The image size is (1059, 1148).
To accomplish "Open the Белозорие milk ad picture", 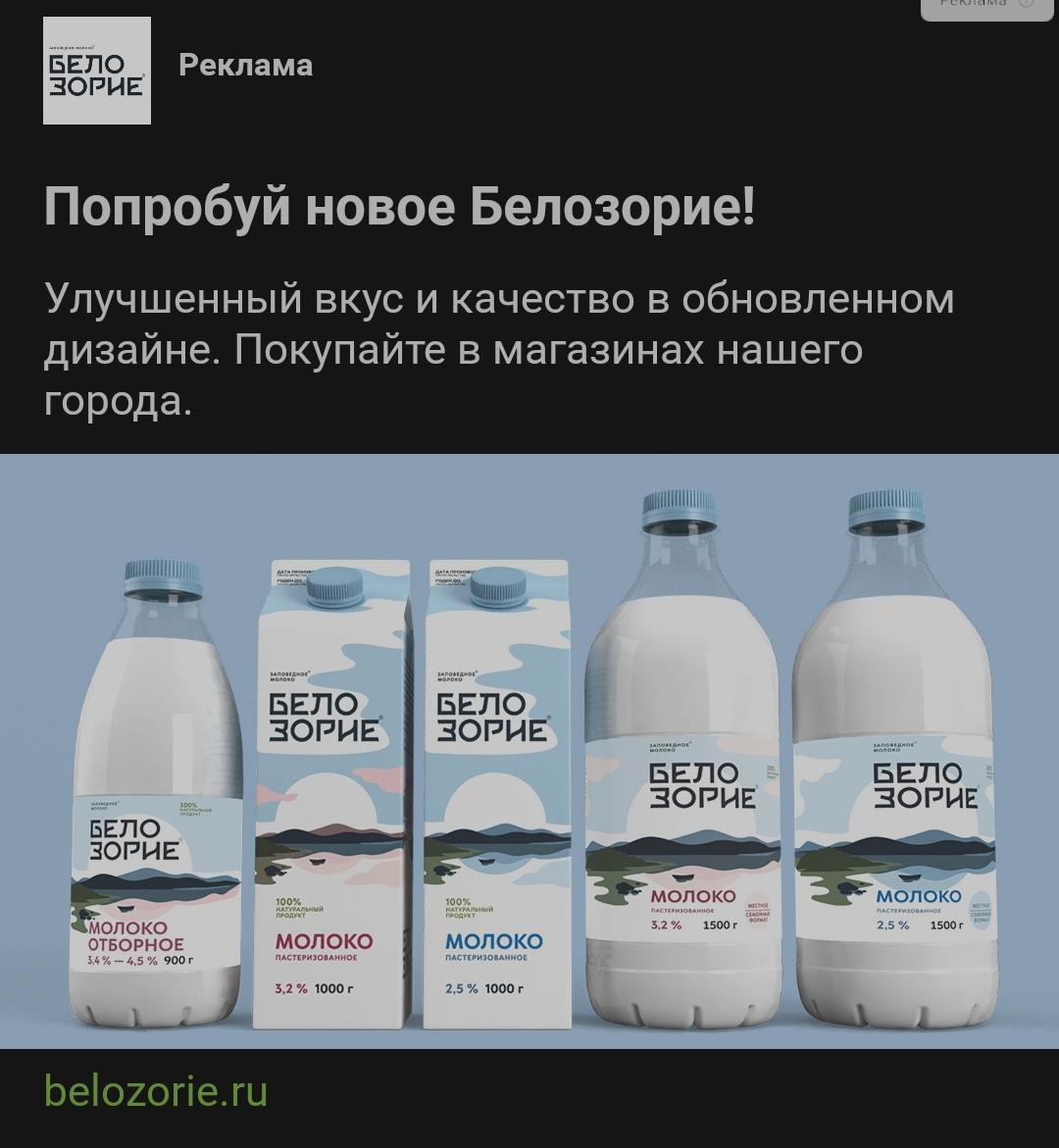I will pos(529,751).
